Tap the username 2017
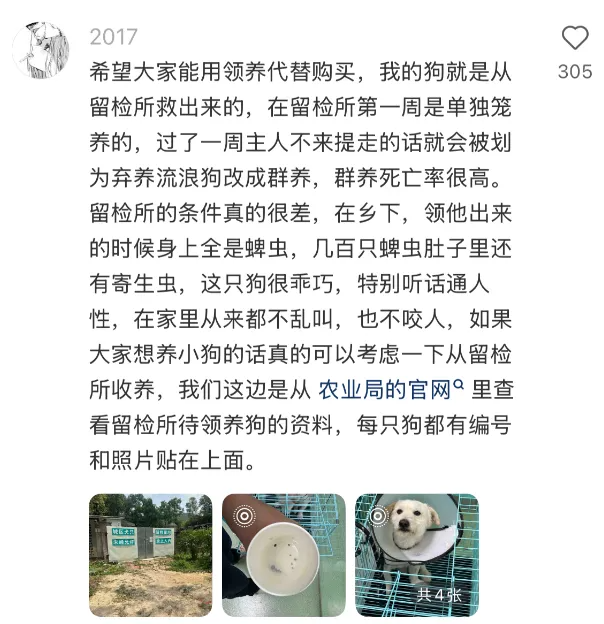Screen dimensions: 604x624 (114, 37)
